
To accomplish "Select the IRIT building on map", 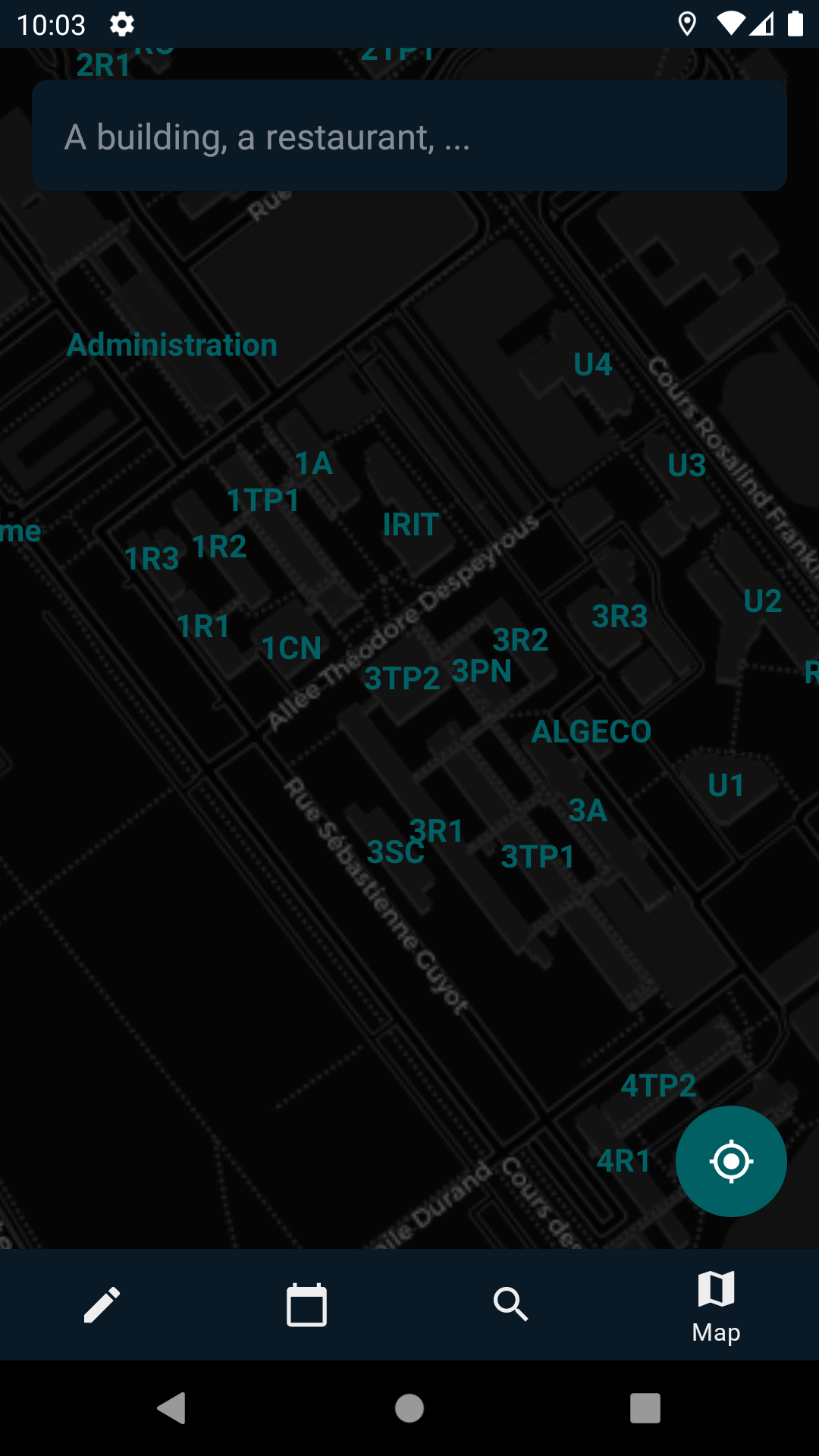I will click(x=411, y=525).
